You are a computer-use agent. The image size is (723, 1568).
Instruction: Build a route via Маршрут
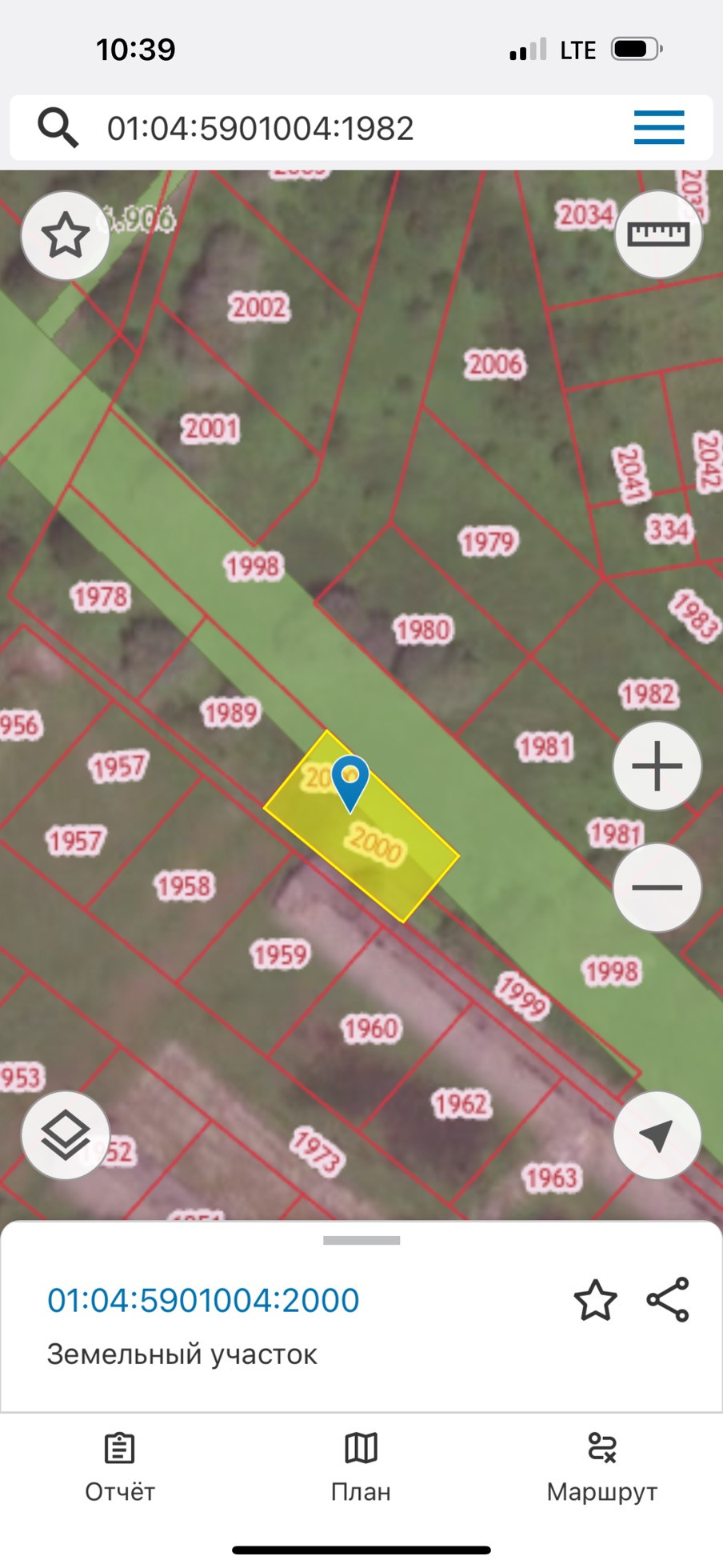click(x=601, y=1467)
